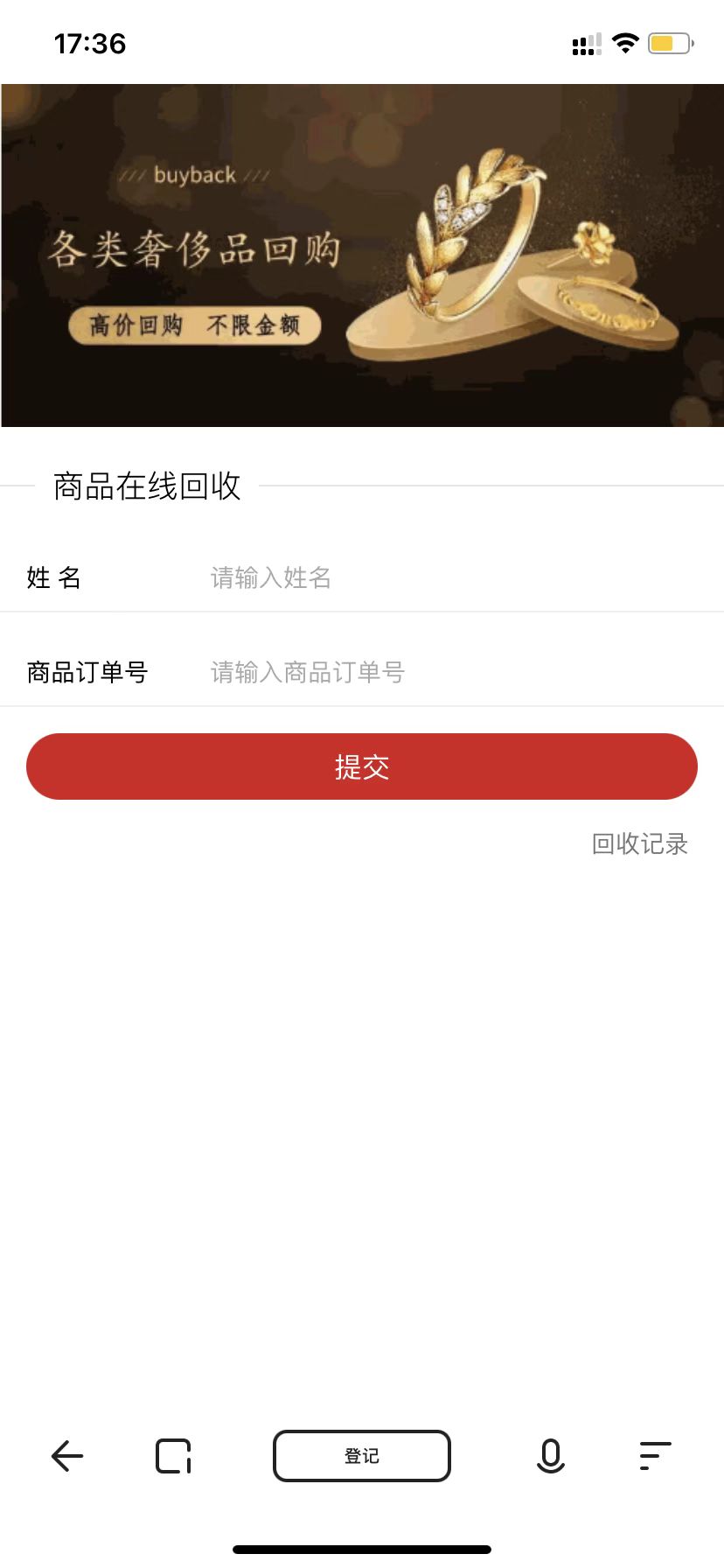Submit the buyback form
Viewport: 724px width, 1568px height.
362,766
